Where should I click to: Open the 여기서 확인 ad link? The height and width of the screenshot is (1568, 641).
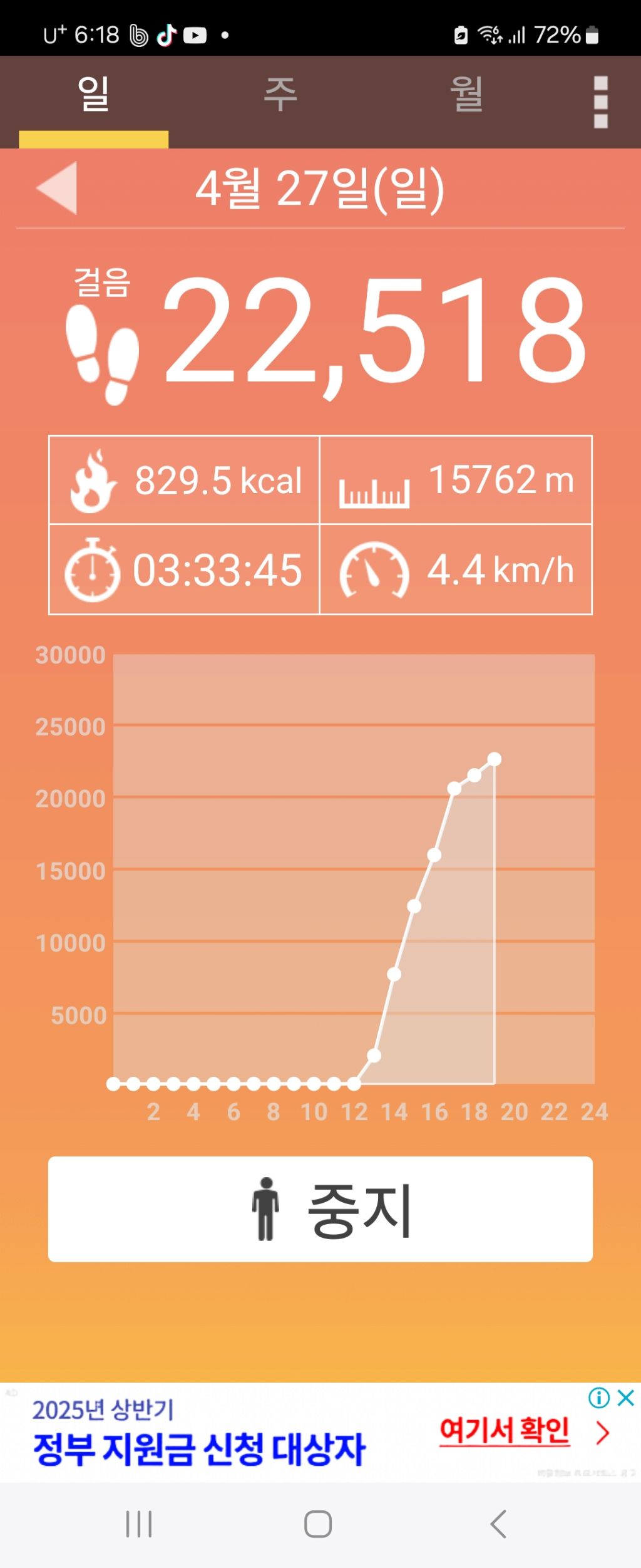point(505,1431)
